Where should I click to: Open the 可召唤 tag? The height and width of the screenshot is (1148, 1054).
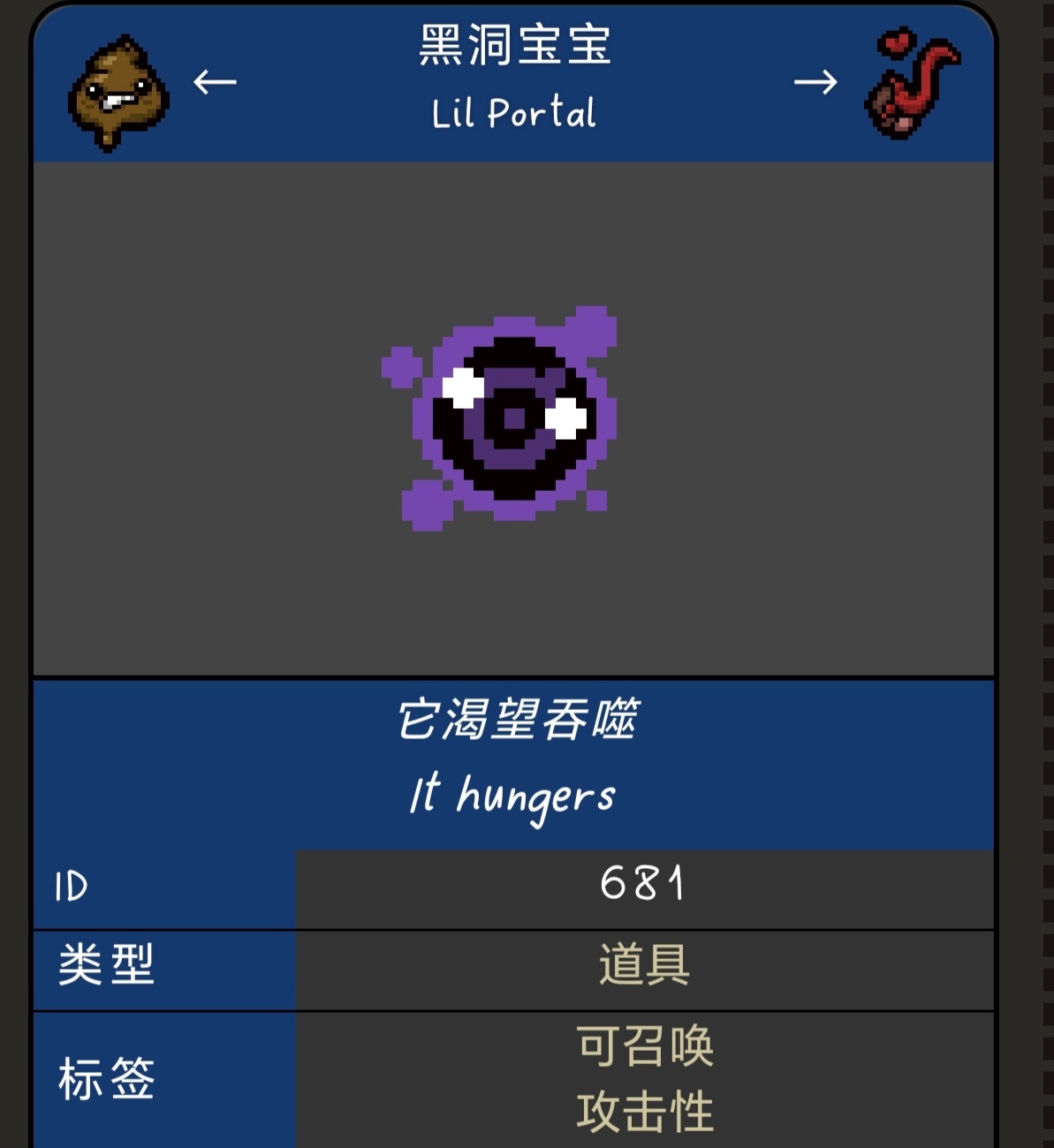click(x=644, y=1046)
